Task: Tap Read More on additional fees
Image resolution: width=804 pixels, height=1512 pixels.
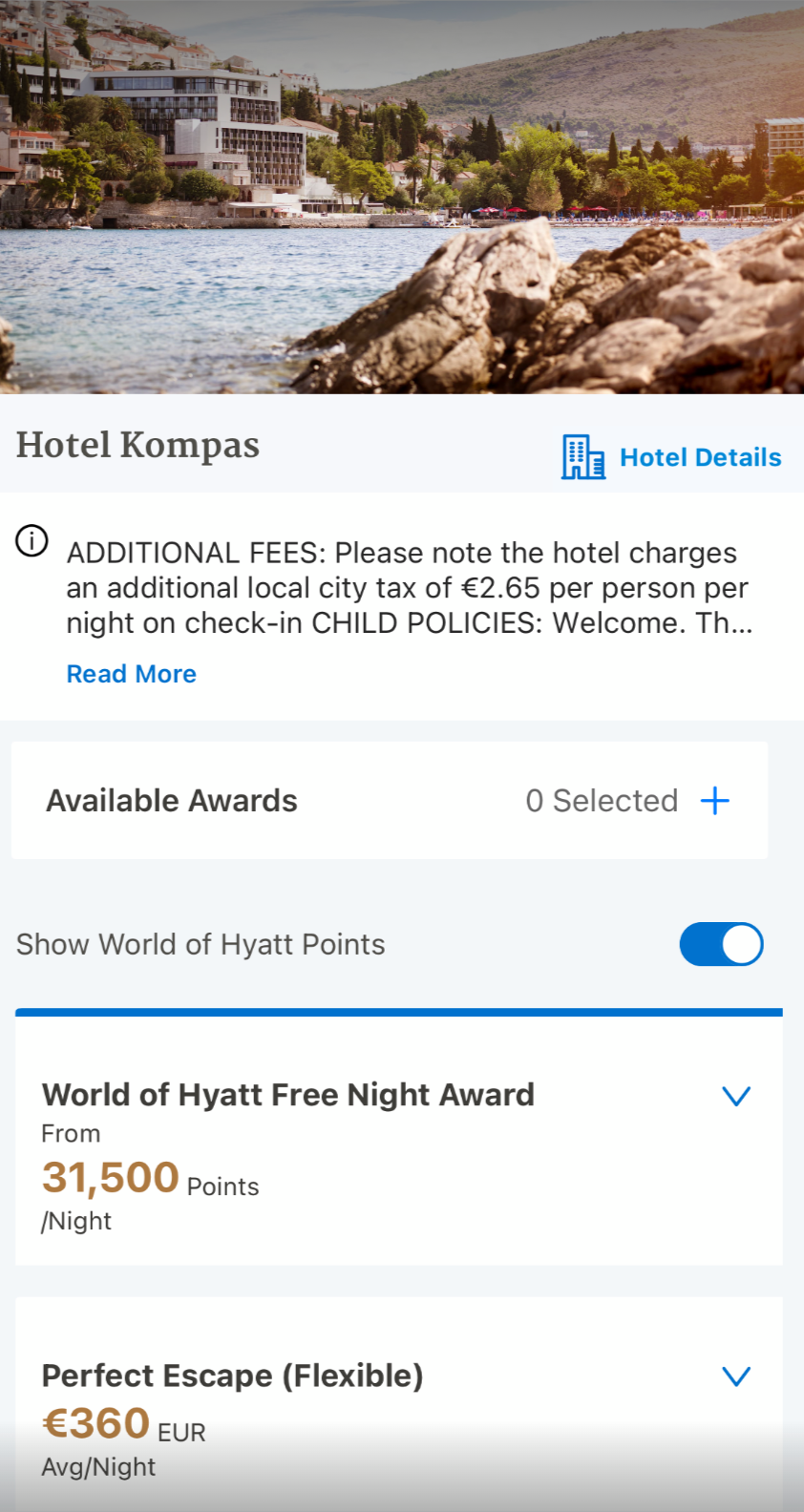Action: [x=131, y=674]
